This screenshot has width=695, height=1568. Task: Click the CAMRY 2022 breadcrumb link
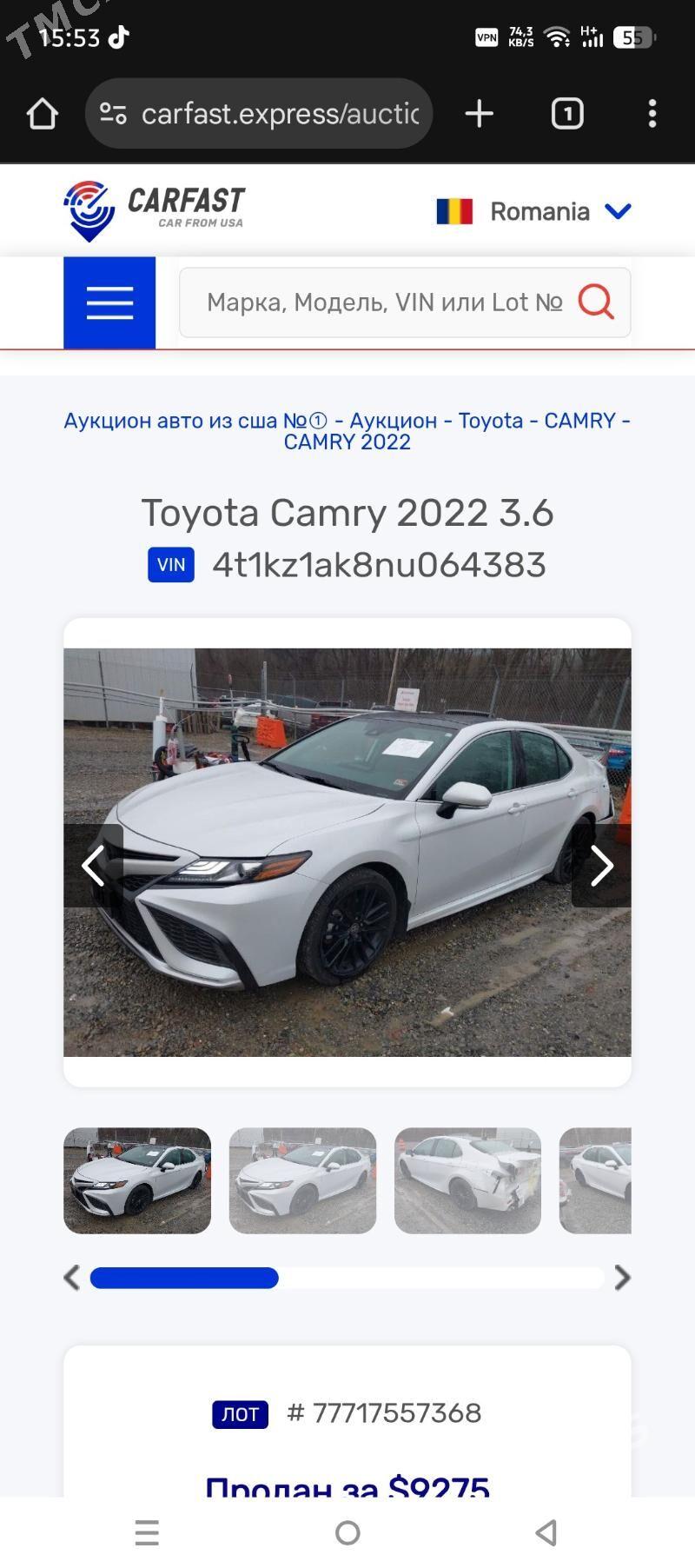pos(346,442)
